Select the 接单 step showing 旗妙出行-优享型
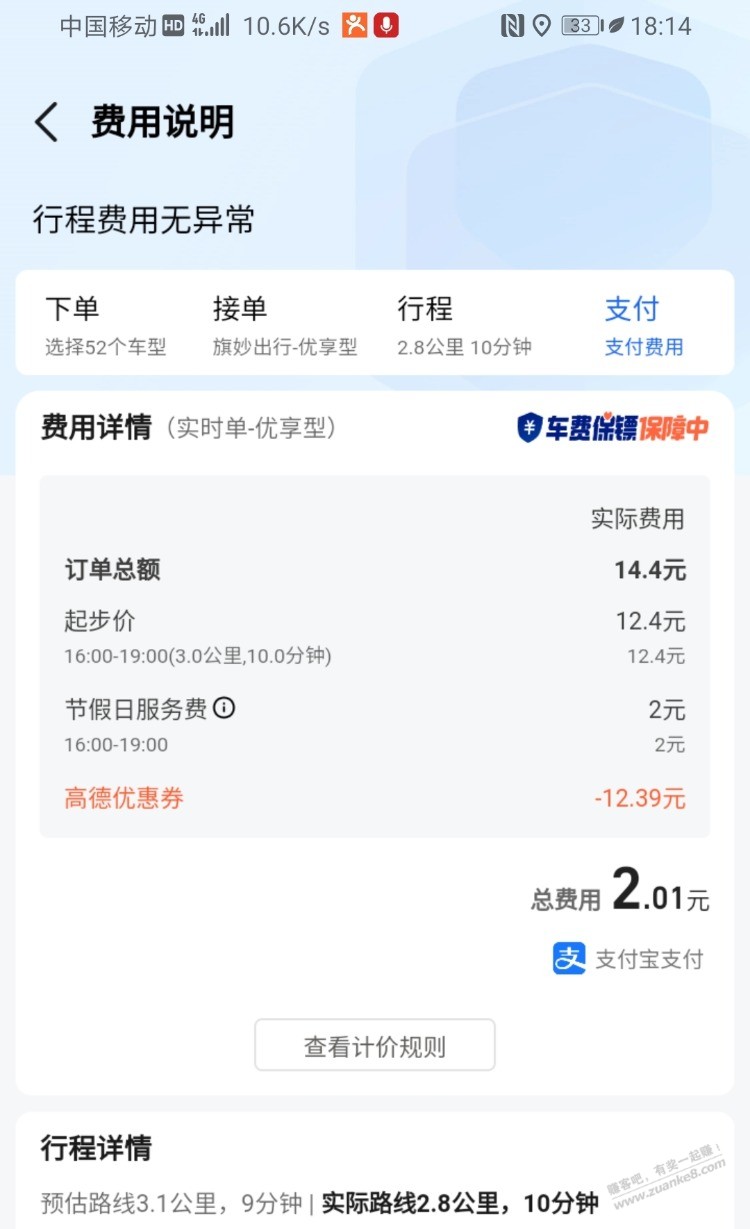The height and width of the screenshot is (1229, 750). click(284, 326)
